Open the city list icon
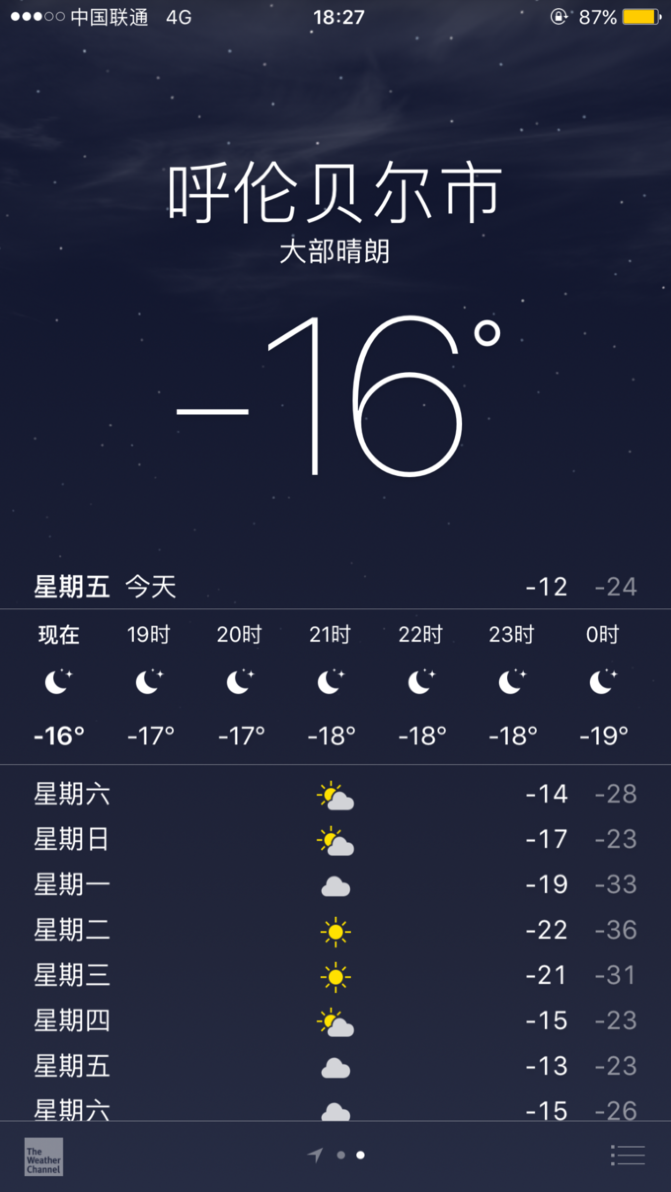The width and height of the screenshot is (671, 1192). [x=628, y=1156]
